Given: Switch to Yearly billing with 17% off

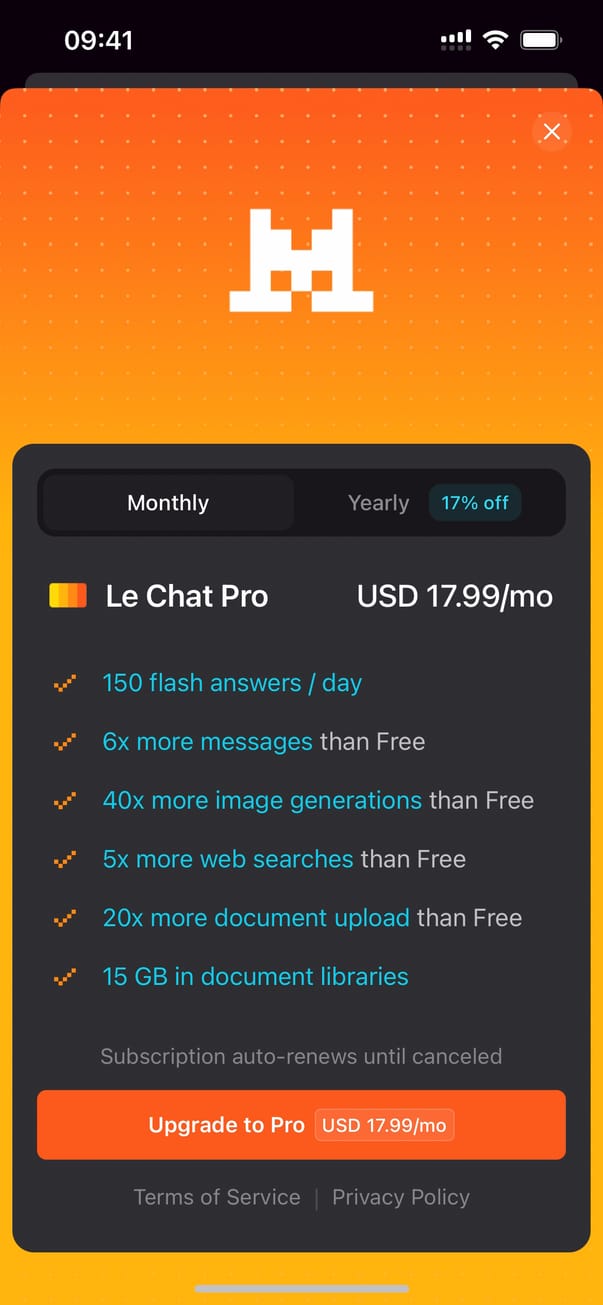Looking at the screenshot, I should pyautogui.click(x=432, y=503).
